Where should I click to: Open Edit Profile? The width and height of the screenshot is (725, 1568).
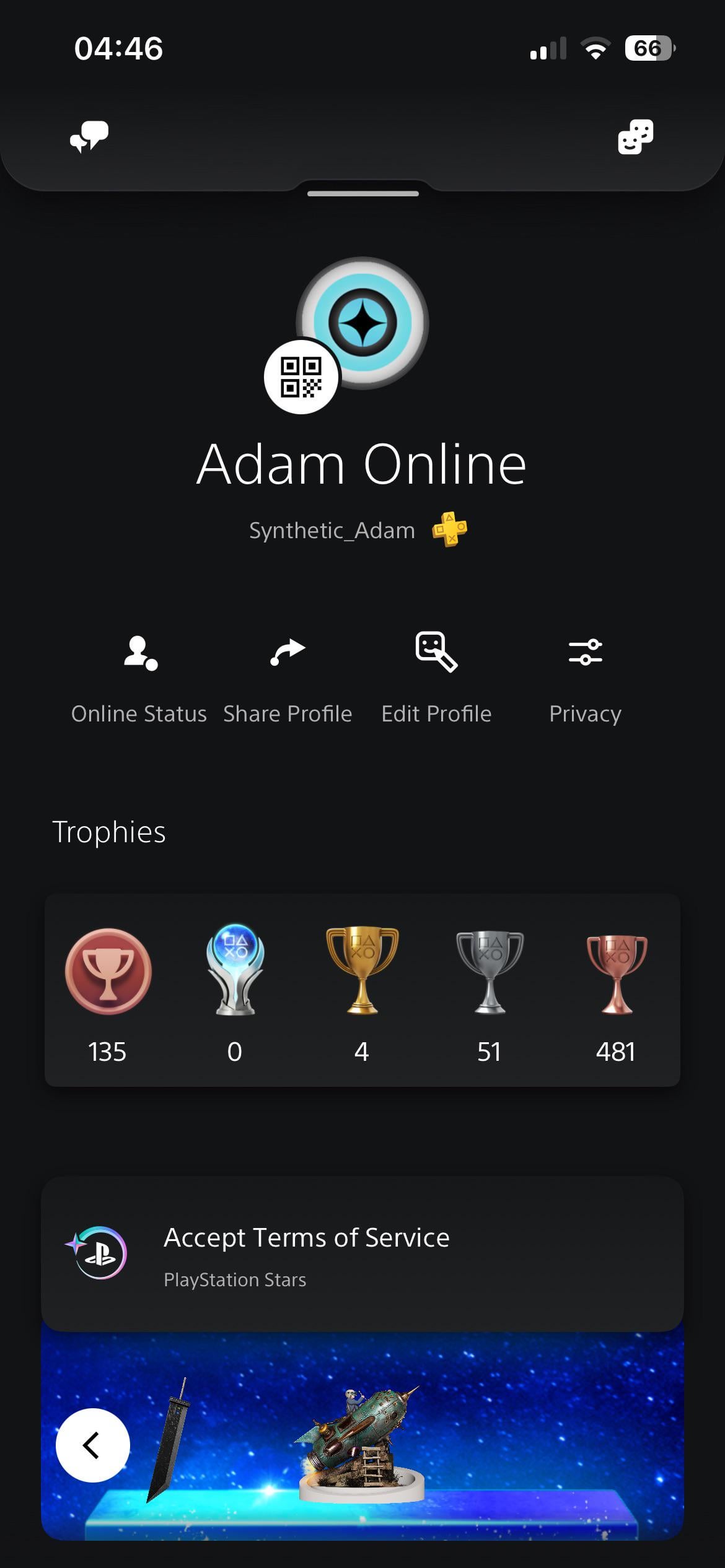point(436,678)
